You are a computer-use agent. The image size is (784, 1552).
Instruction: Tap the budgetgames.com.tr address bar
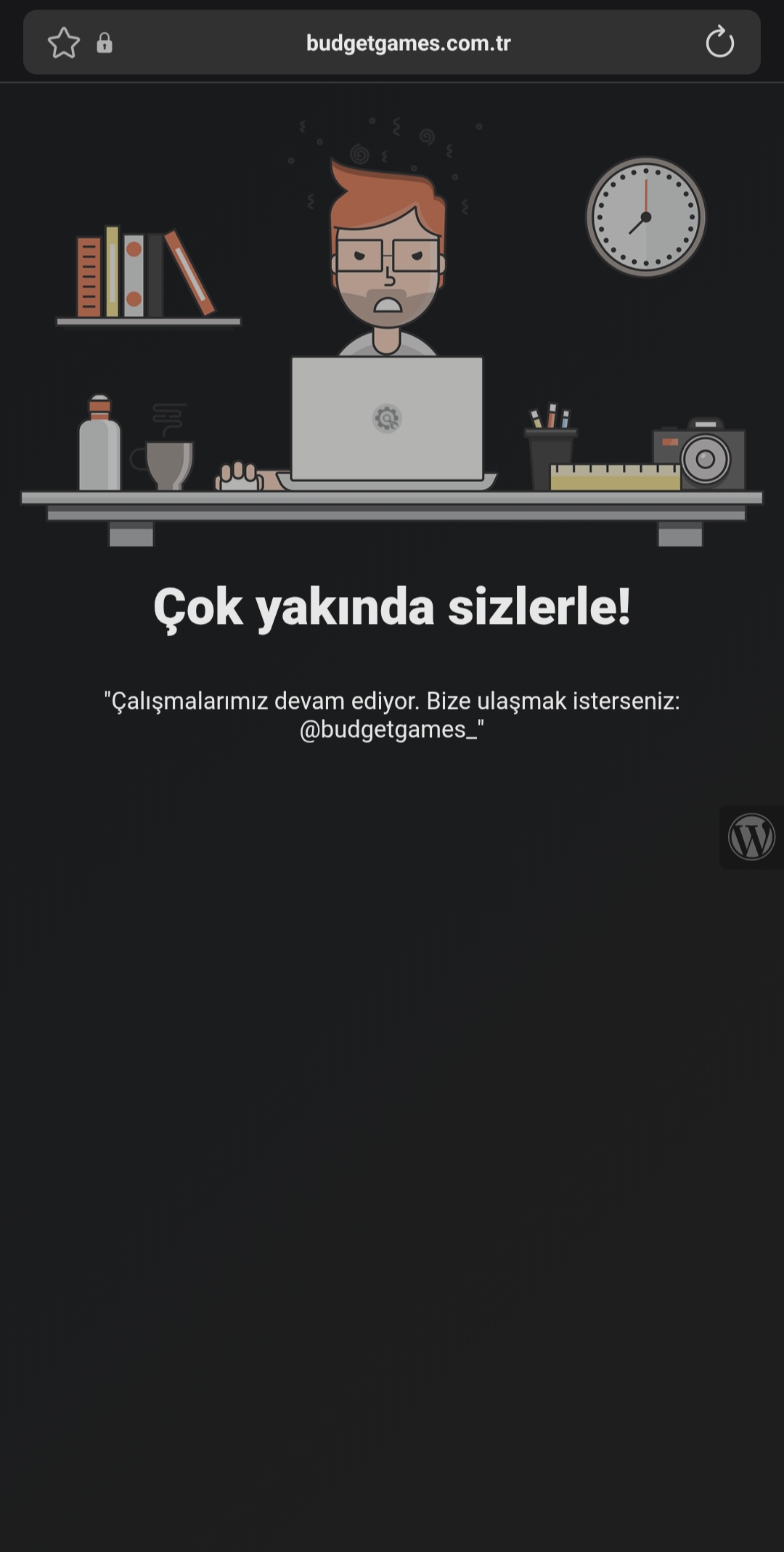[x=408, y=43]
